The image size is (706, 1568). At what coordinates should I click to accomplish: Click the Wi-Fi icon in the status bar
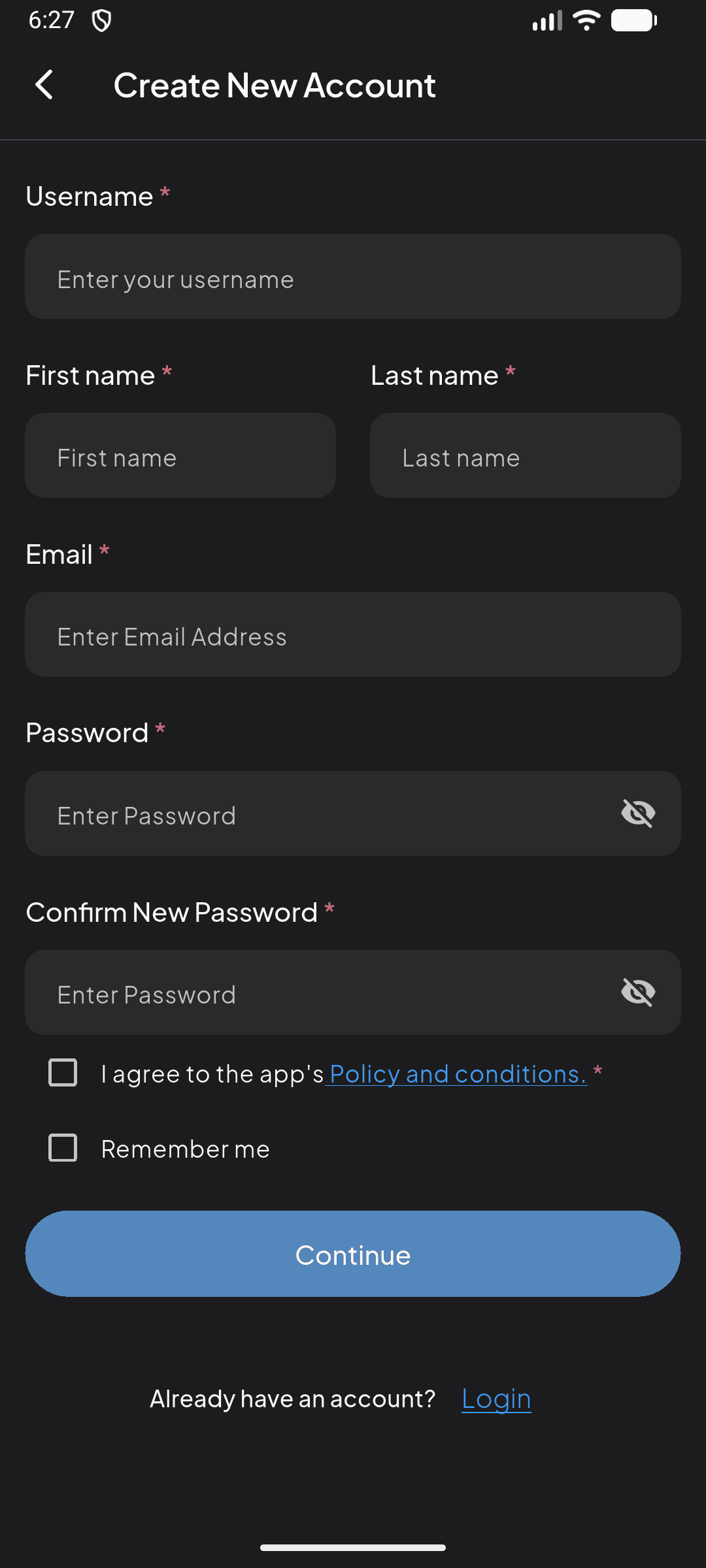[x=585, y=20]
